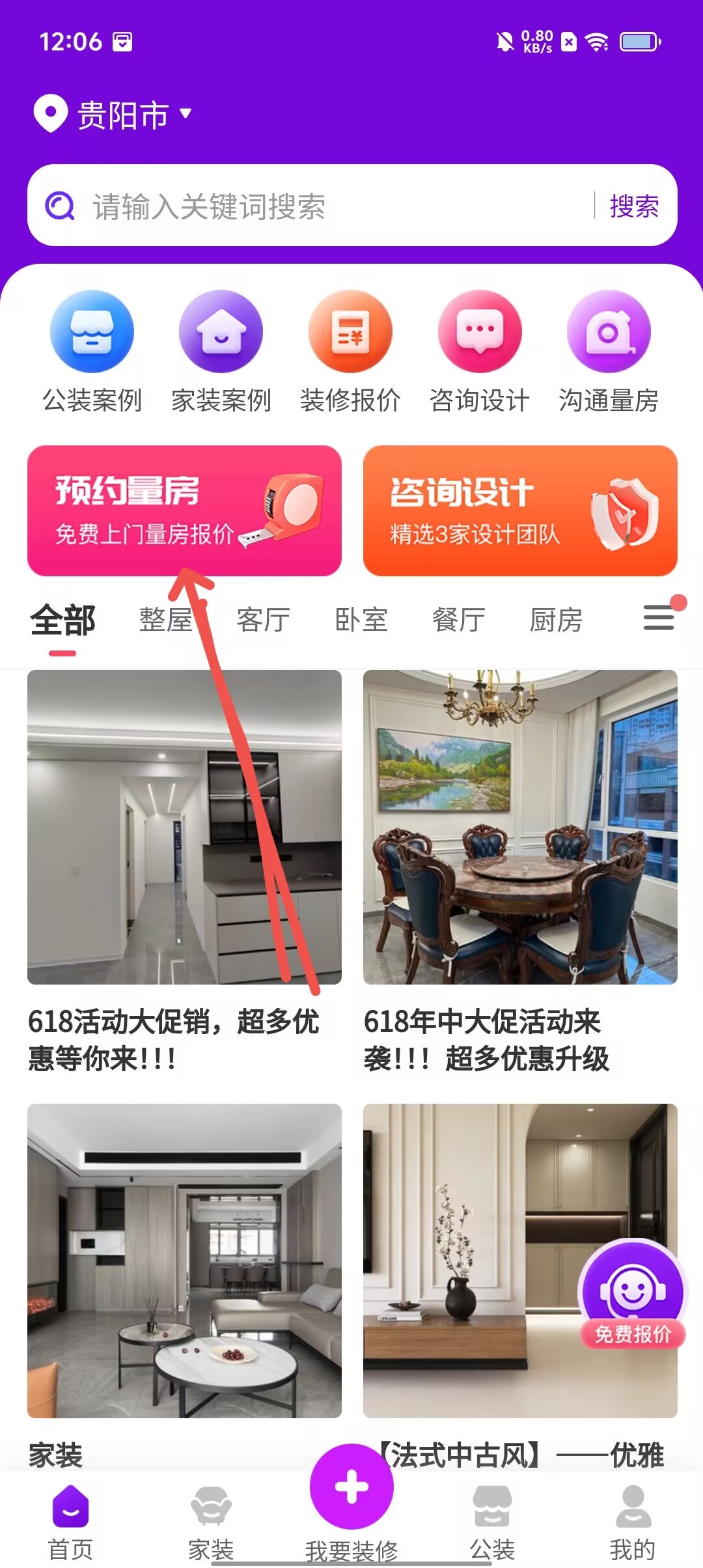Viewport: 703px width, 1568px height.
Task: Open the 咨询设计 design team banner
Action: (520, 511)
